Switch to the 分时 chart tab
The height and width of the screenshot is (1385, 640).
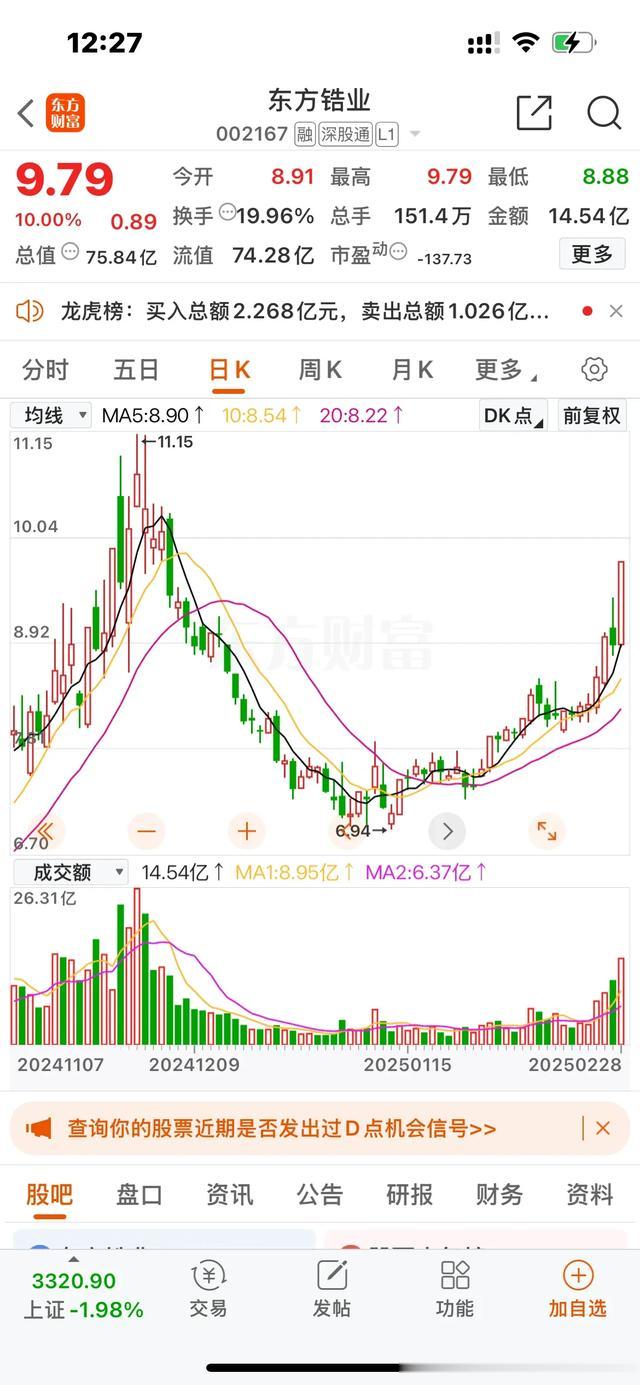tap(45, 370)
